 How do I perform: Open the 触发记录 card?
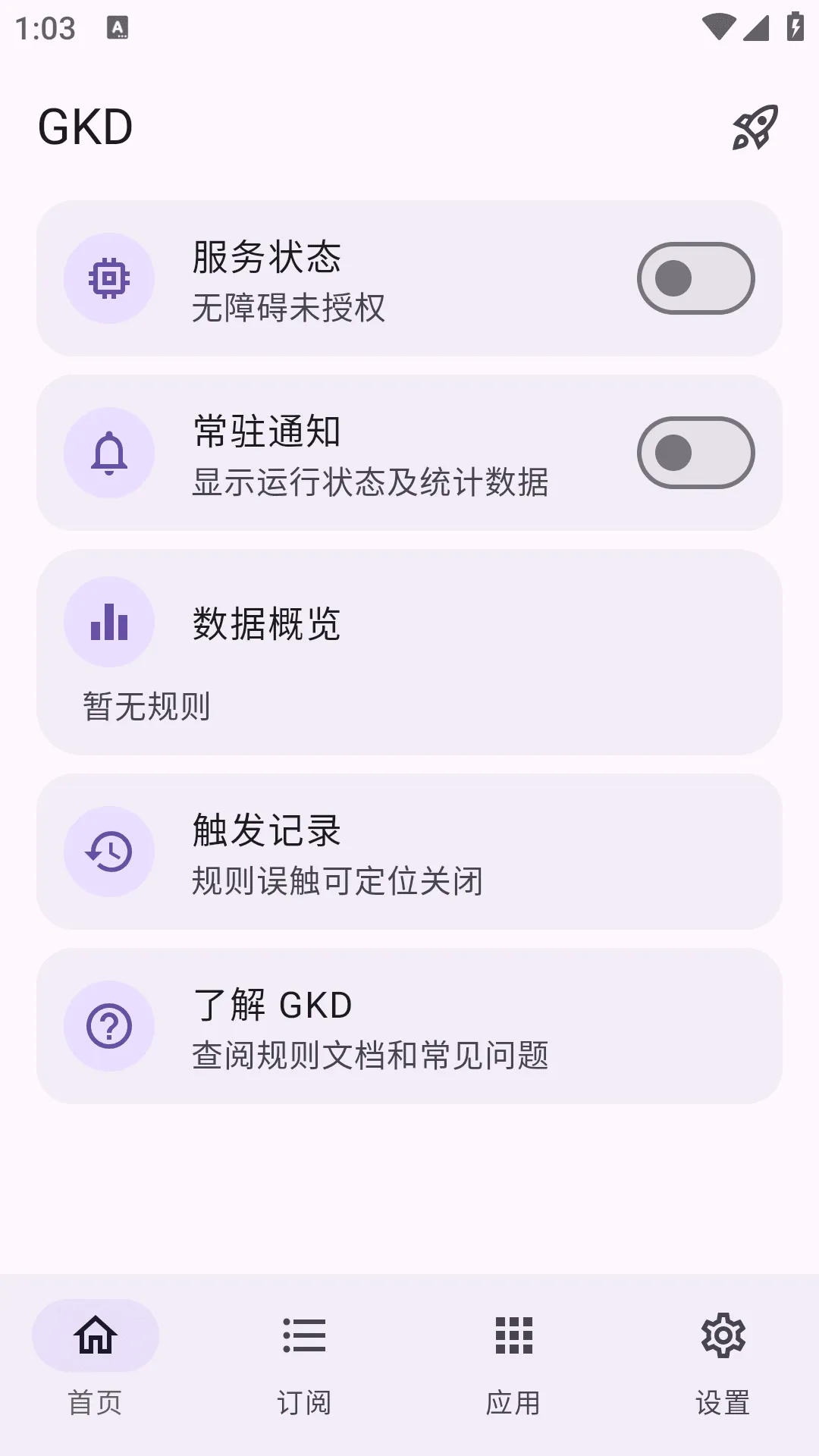point(409,852)
